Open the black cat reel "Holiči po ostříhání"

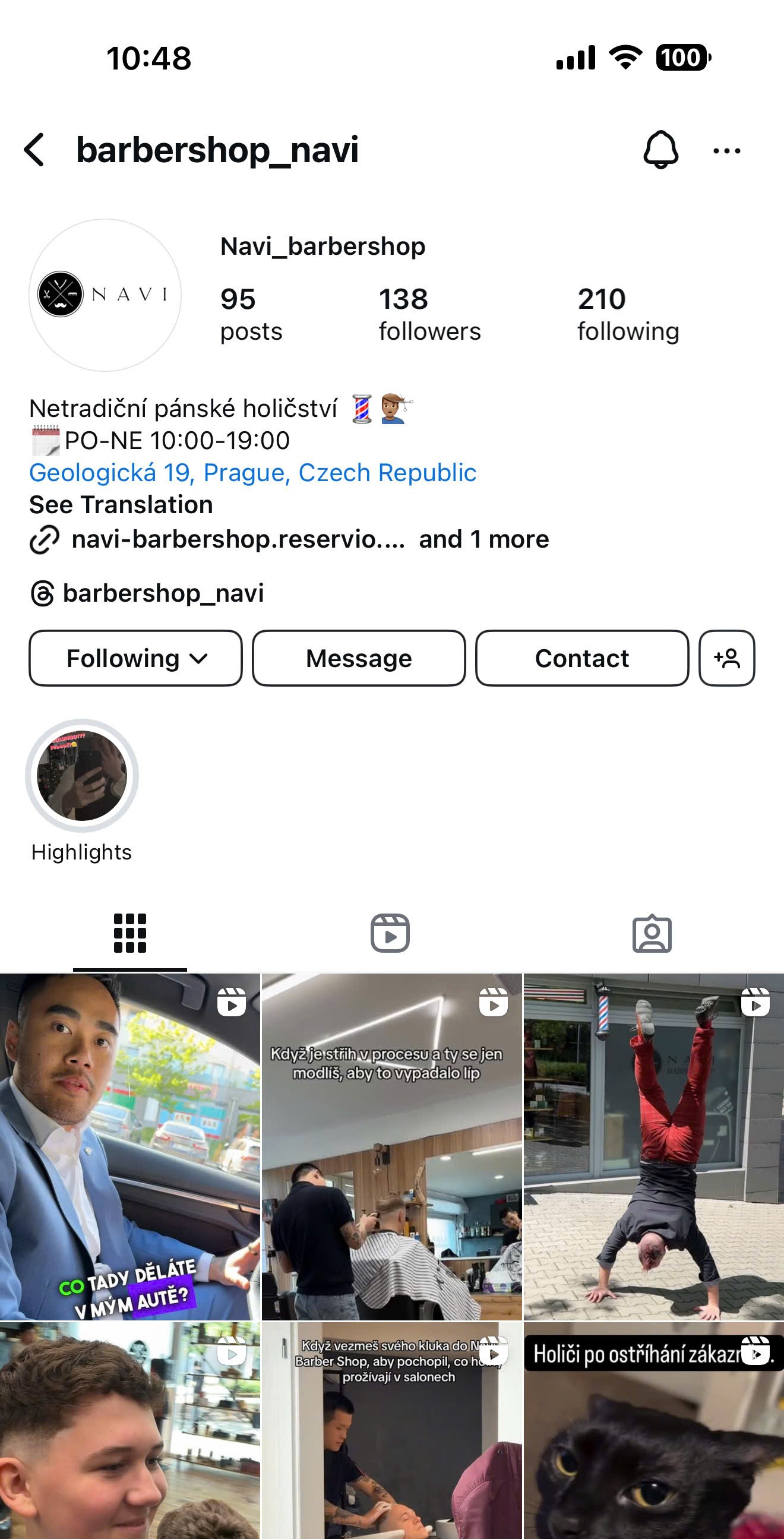[x=654, y=1431]
